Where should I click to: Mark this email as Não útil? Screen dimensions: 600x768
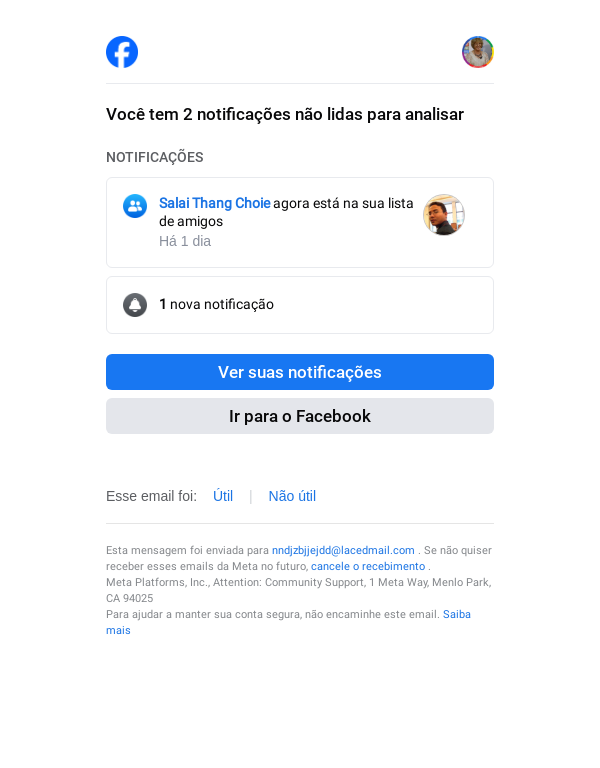coord(292,496)
